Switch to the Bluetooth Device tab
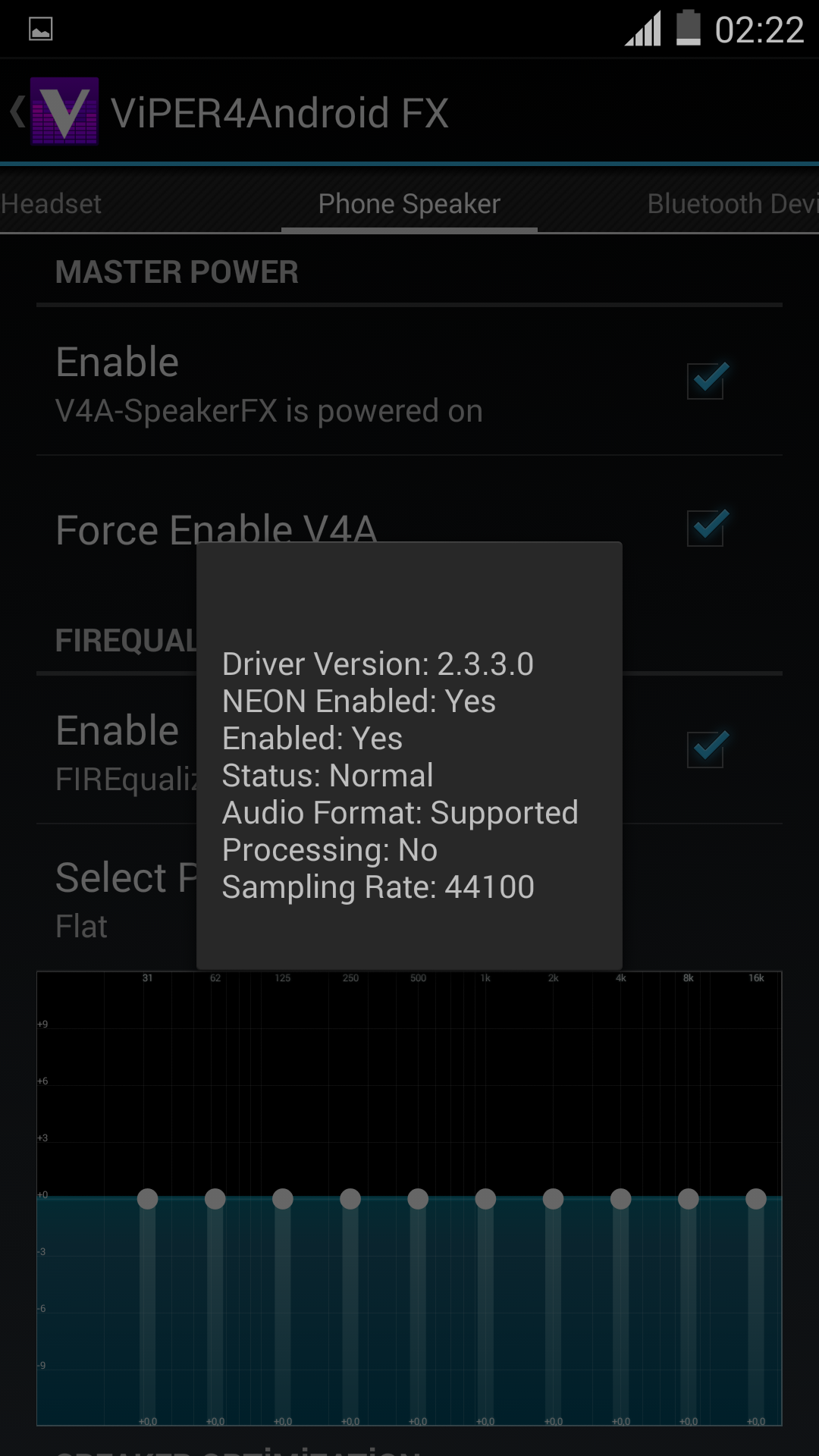 731,204
